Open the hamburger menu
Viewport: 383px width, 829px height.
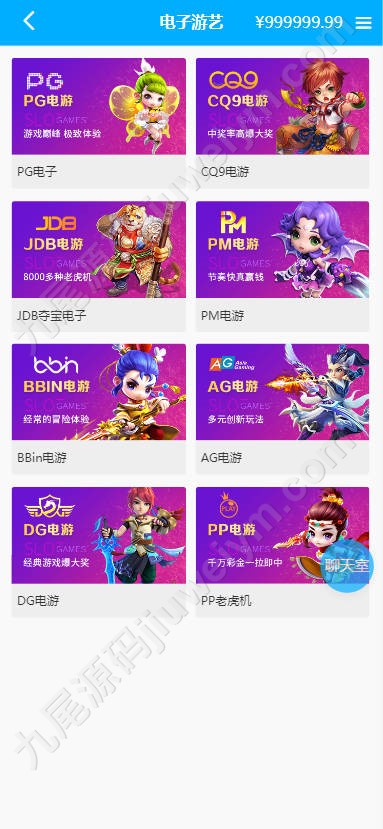[363, 22]
